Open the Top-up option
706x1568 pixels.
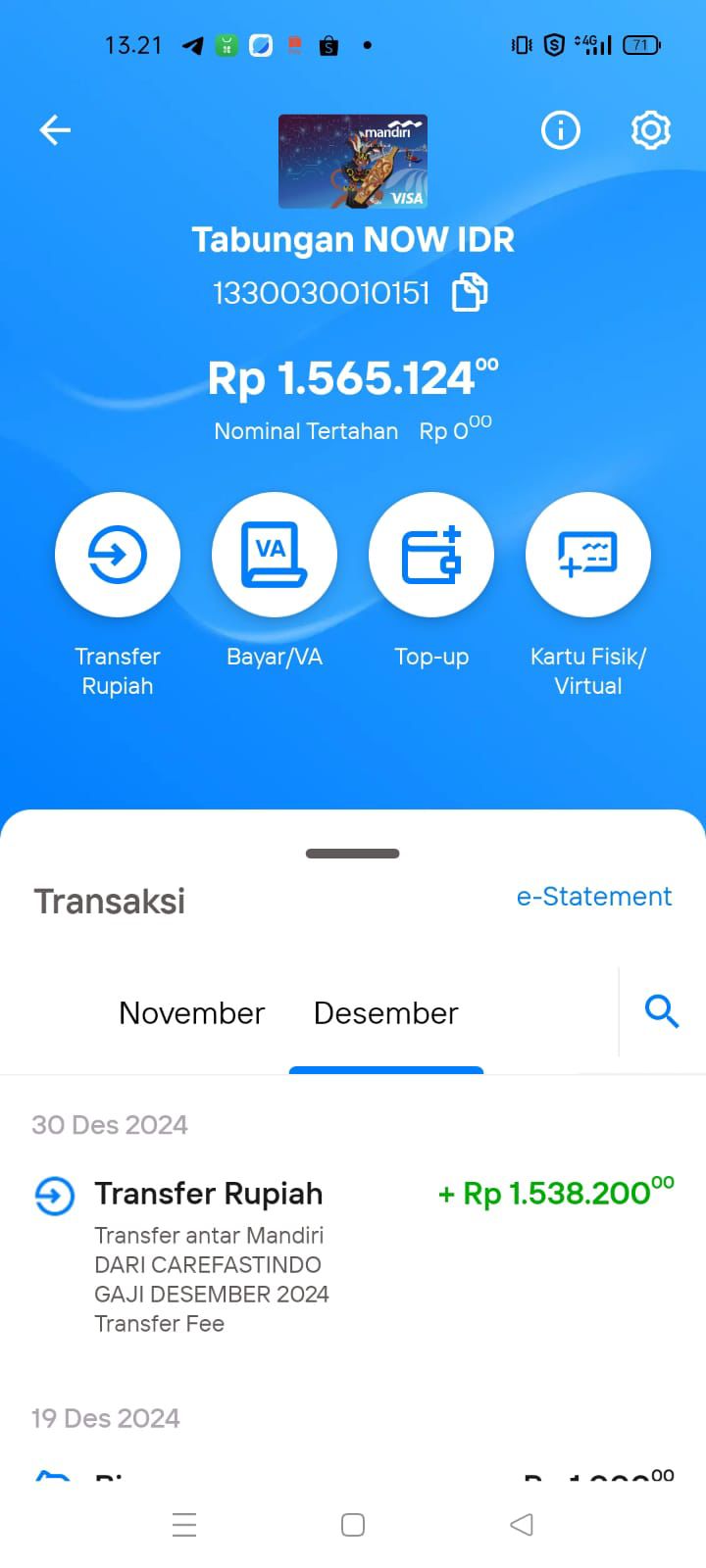click(431, 555)
